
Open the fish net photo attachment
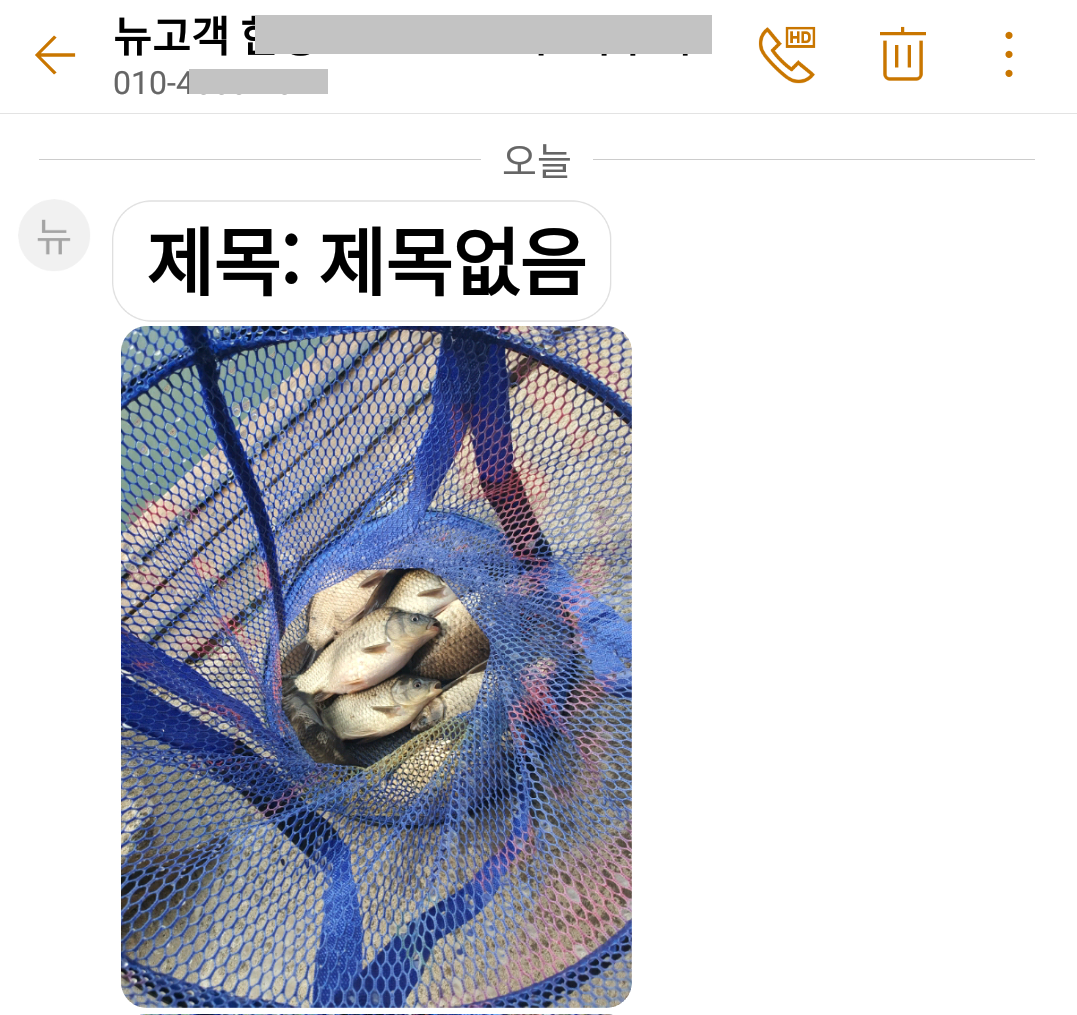pos(376,665)
